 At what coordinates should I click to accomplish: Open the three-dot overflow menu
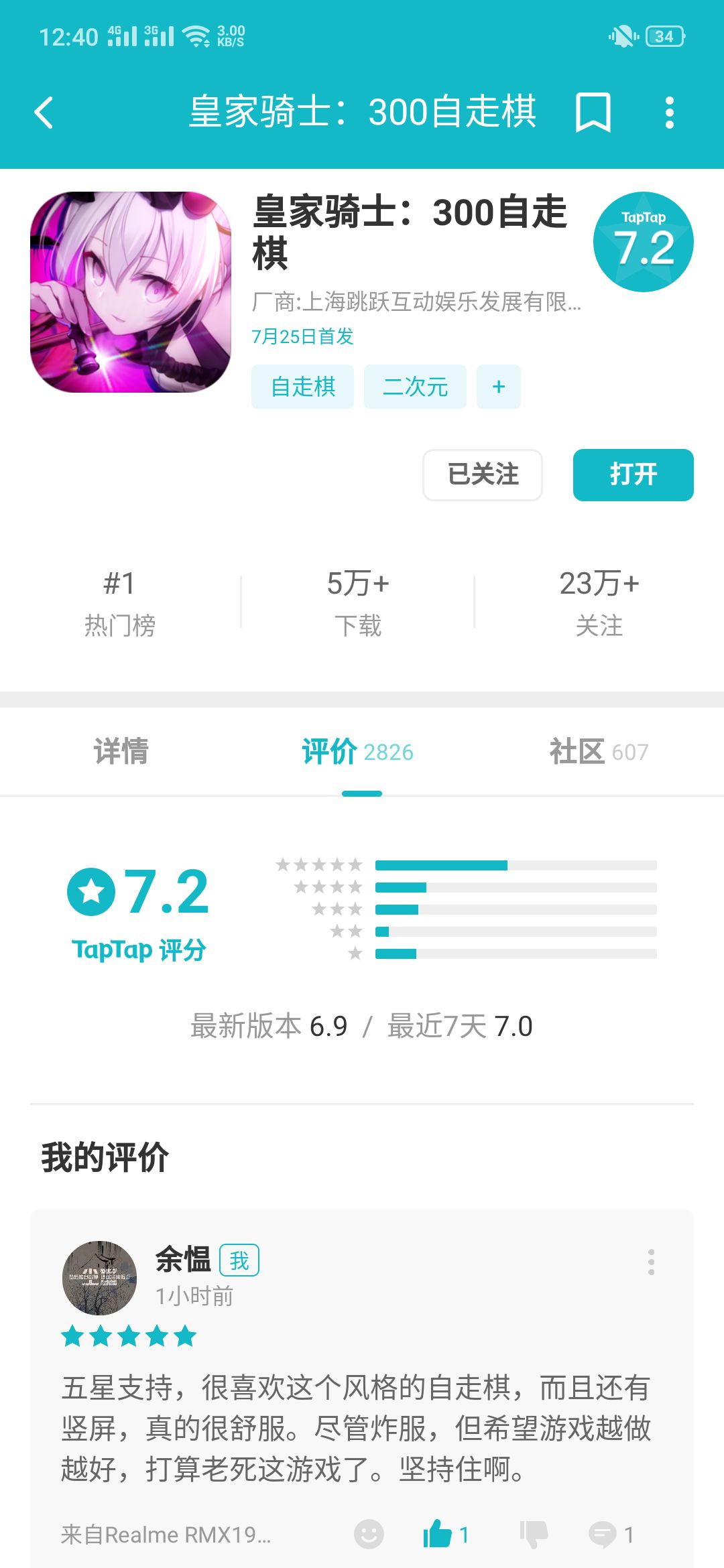tap(670, 113)
